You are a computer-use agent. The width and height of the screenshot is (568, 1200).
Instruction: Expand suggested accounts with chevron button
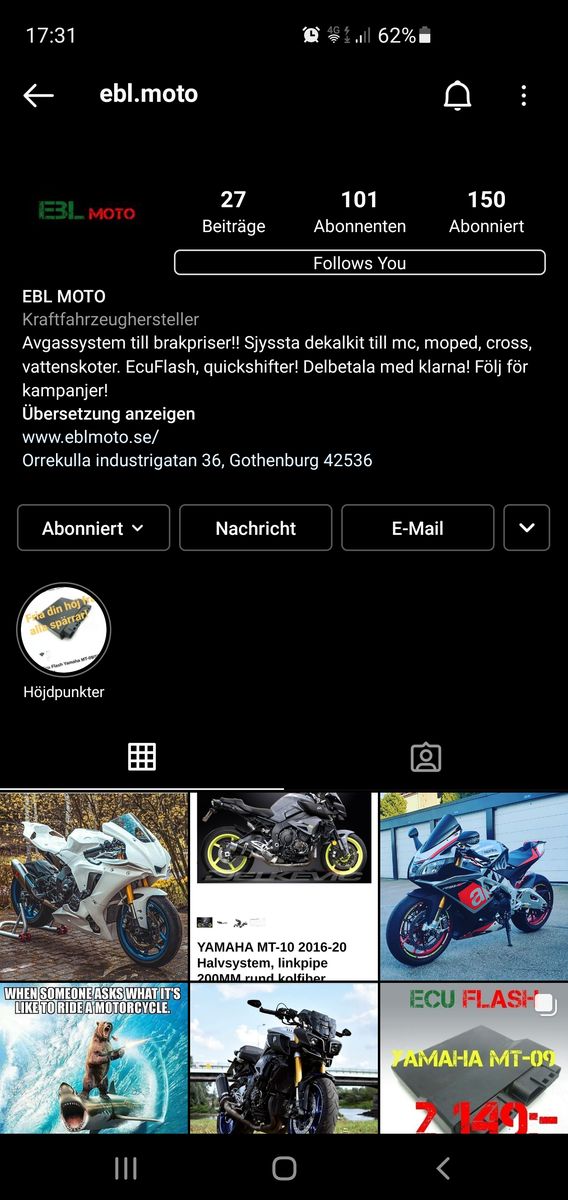[527, 528]
